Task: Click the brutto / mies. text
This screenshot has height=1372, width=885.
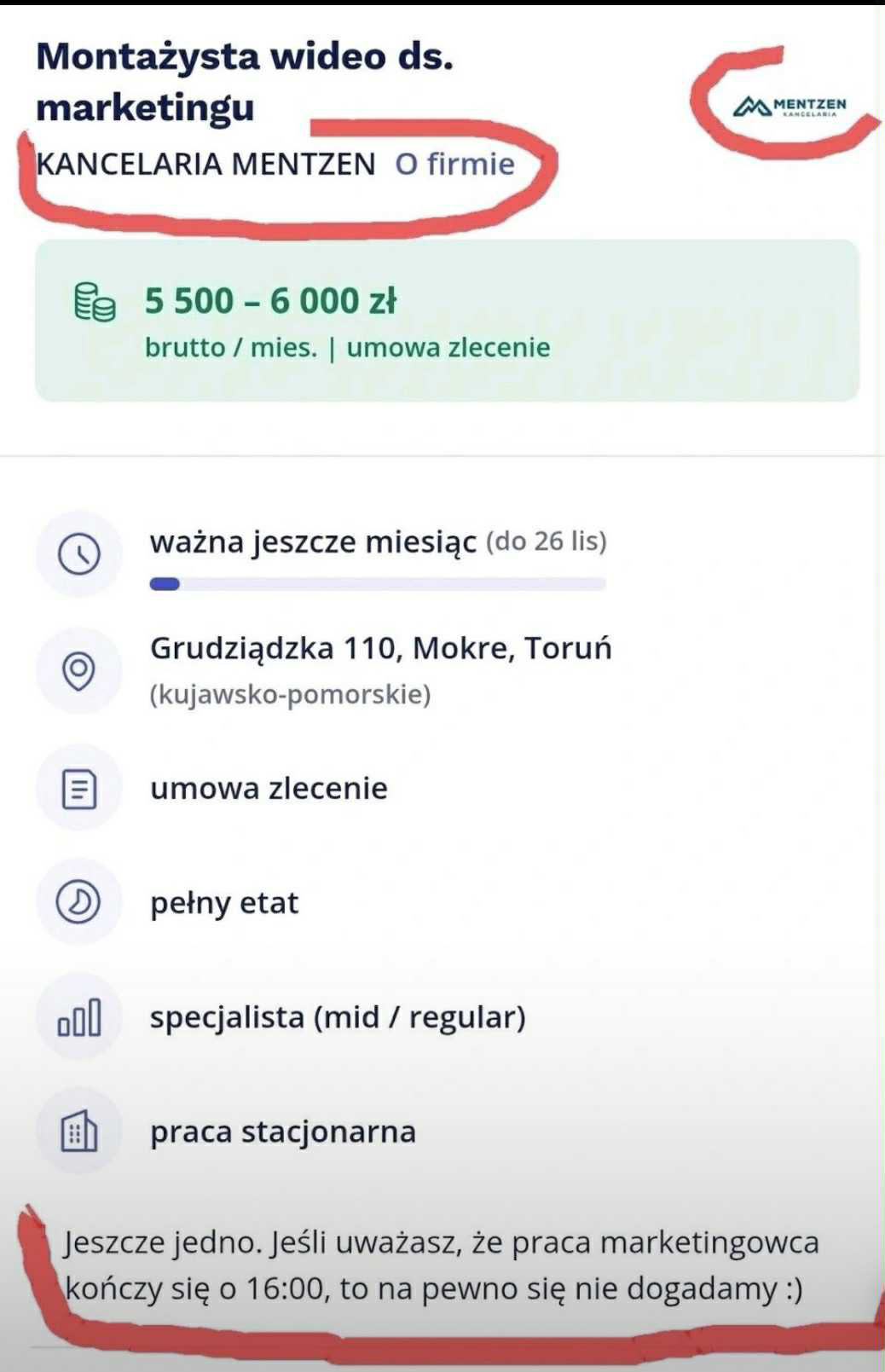Action: (230, 347)
